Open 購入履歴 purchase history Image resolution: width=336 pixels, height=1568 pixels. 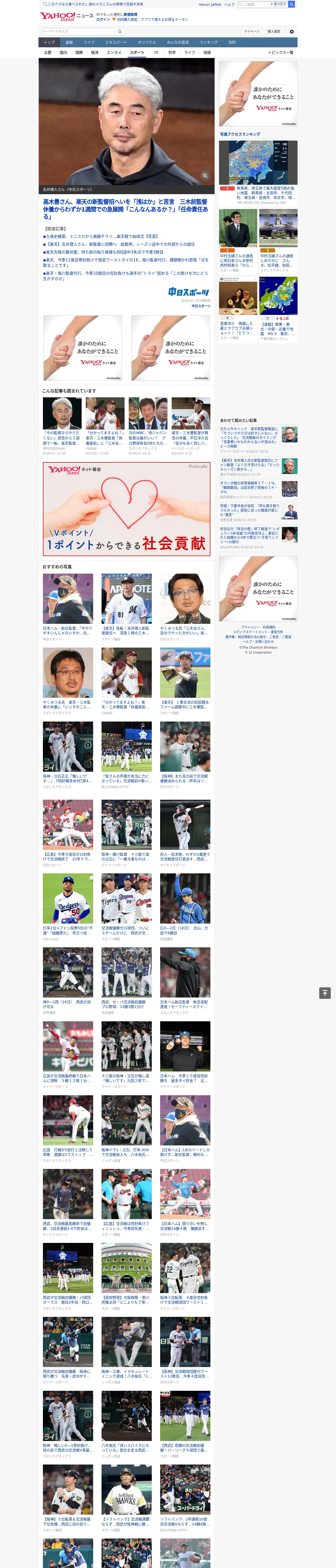(274, 31)
